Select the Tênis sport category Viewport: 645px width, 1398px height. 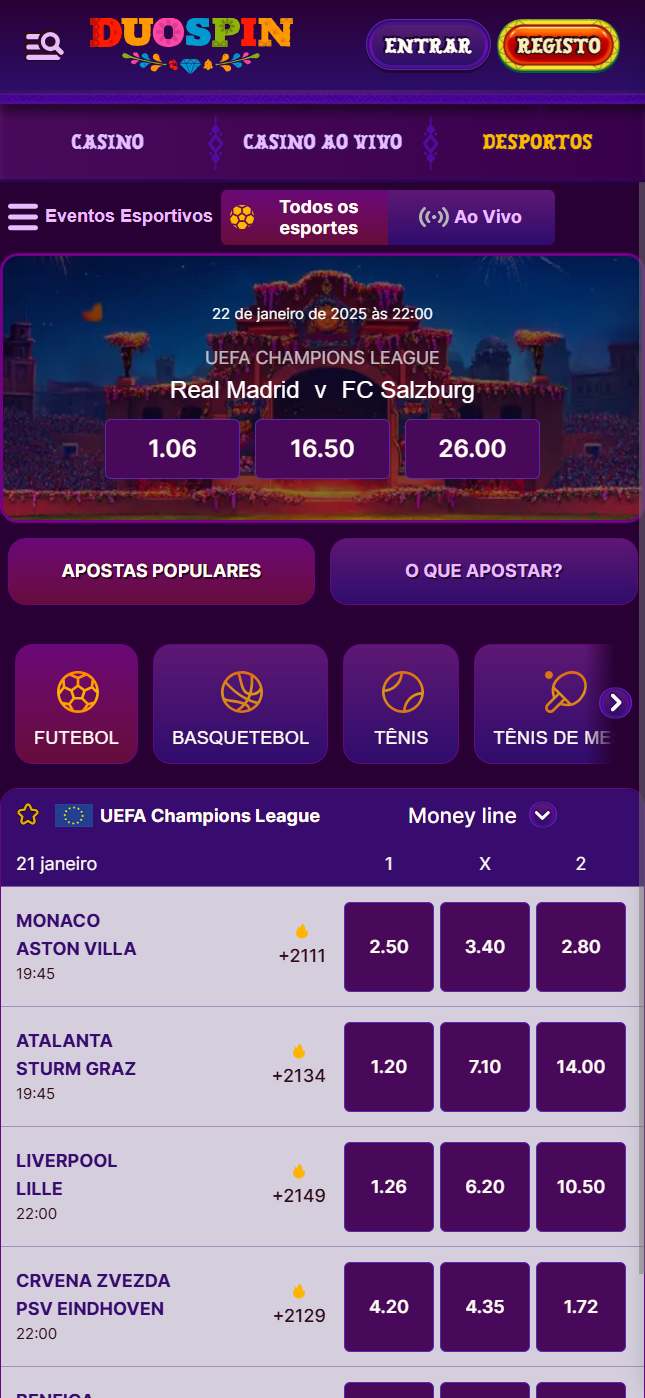tap(401, 704)
